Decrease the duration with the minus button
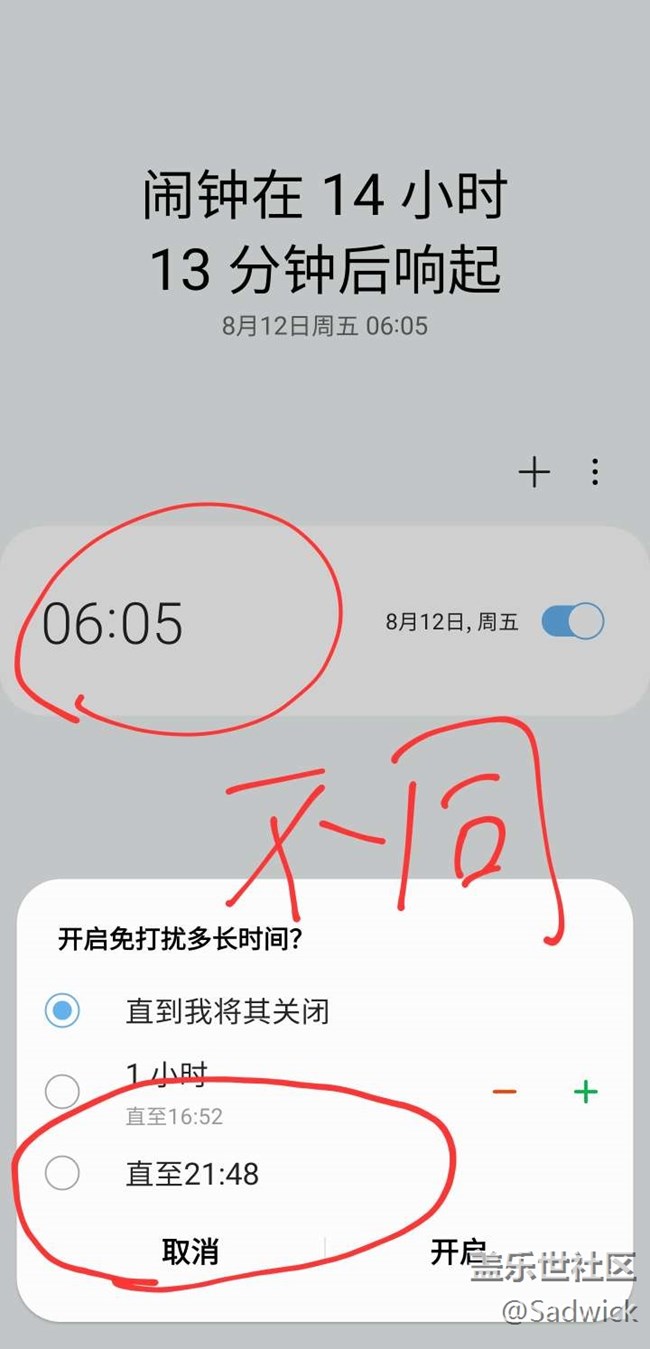Viewport: 650px width, 1349px height. point(504,1091)
